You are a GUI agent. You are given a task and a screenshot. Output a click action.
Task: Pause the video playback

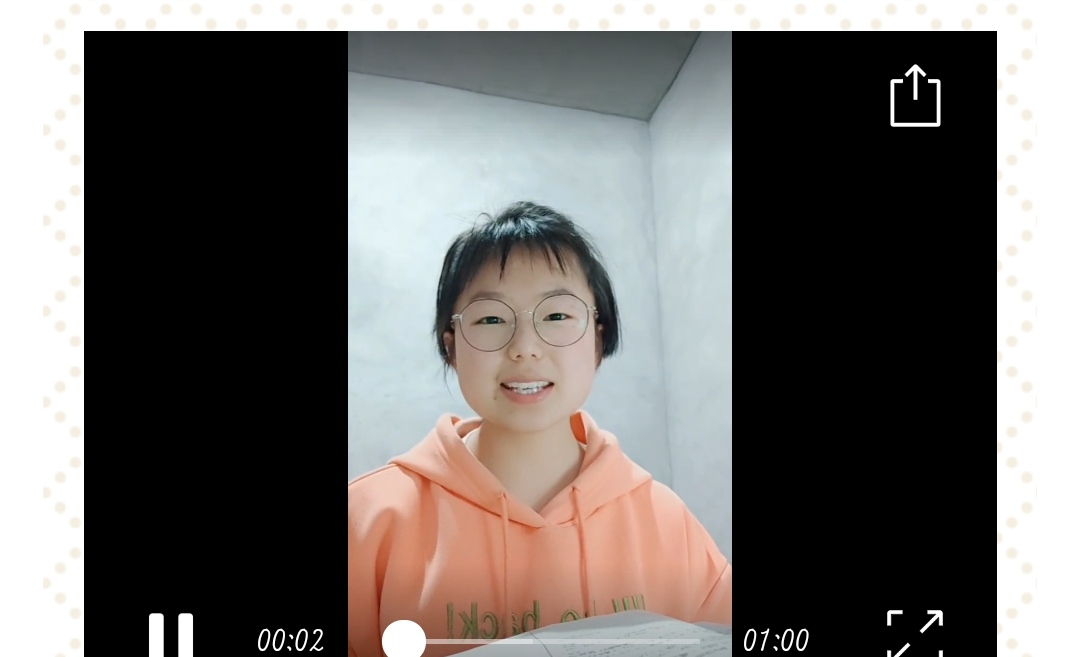pyautogui.click(x=171, y=636)
